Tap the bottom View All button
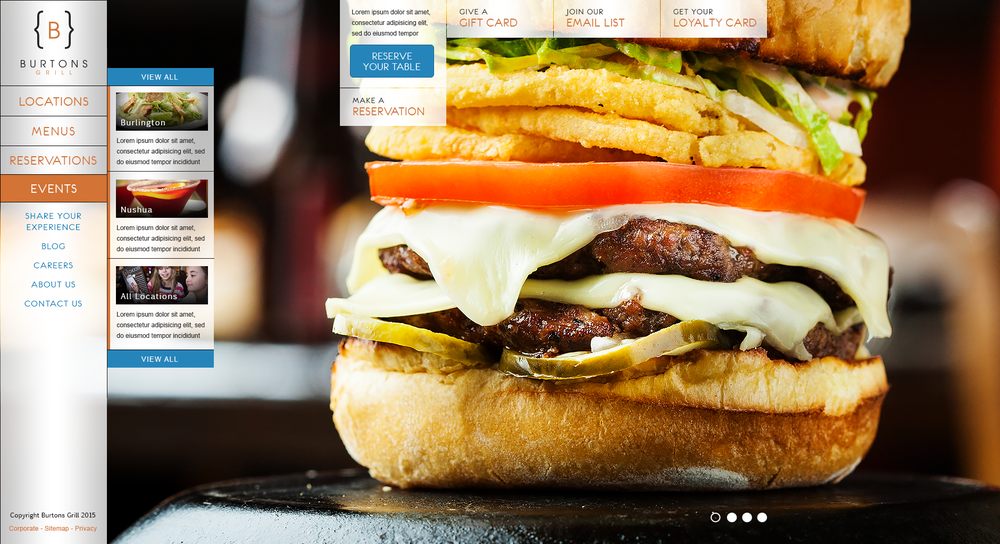This screenshot has height=544, width=1000. 160,359
